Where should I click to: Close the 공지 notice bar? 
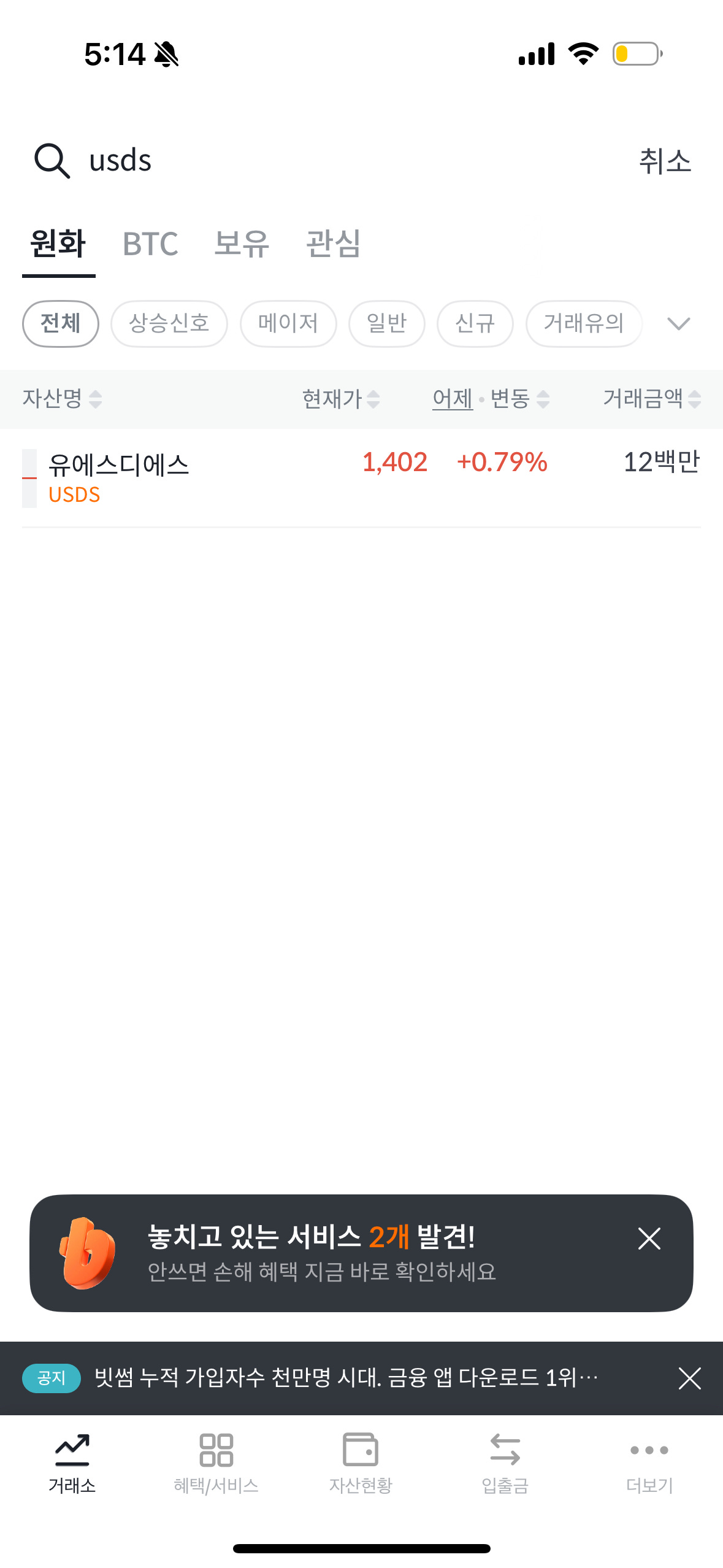tap(689, 1378)
